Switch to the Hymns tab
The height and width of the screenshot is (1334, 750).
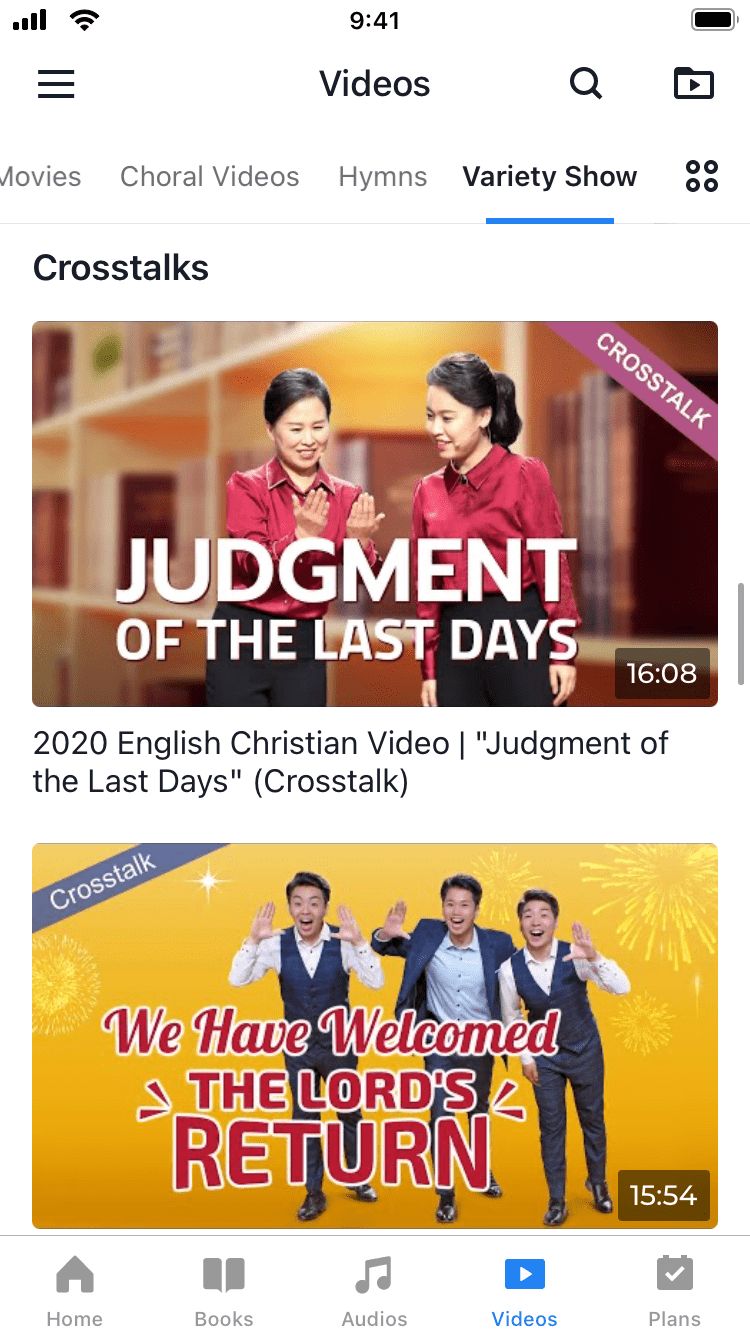(x=382, y=177)
